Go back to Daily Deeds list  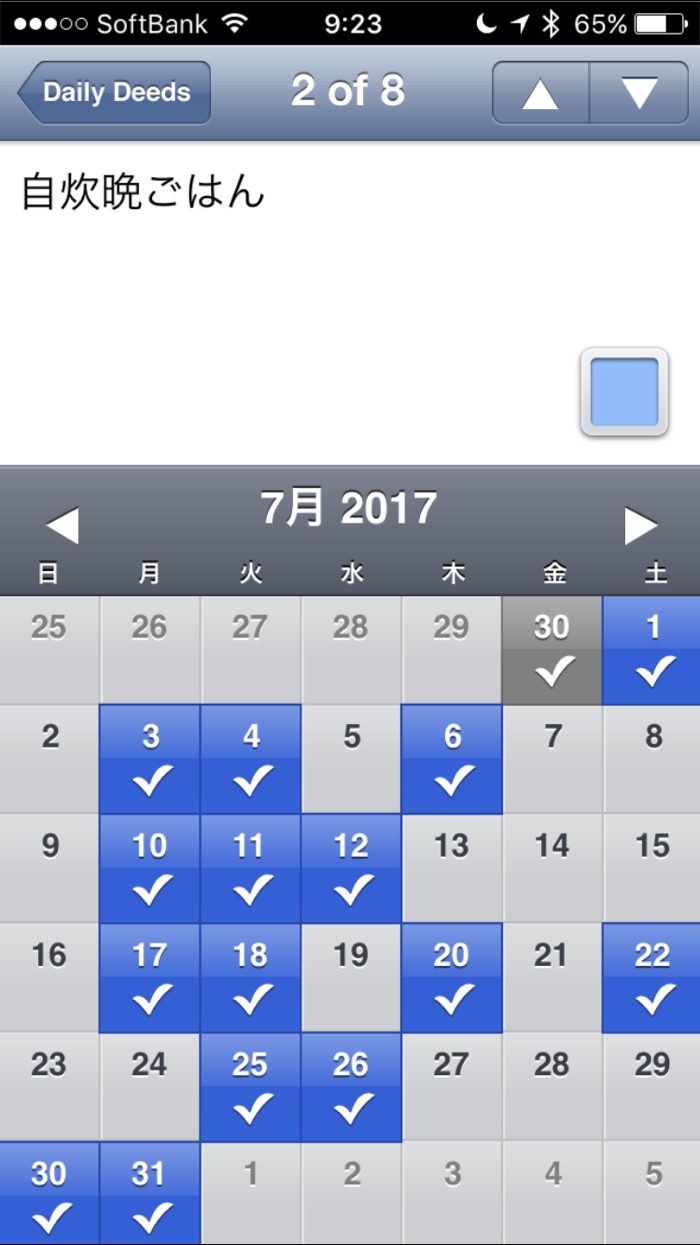click(114, 92)
